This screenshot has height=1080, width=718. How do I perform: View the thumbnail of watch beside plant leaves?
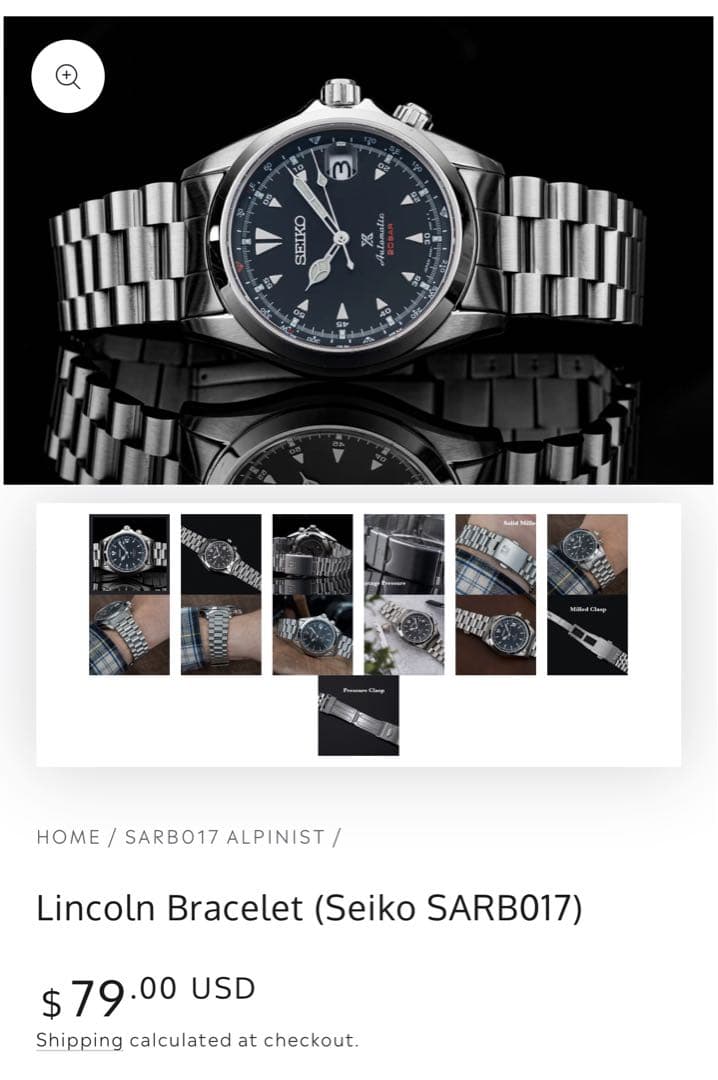[x=404, y=635]
